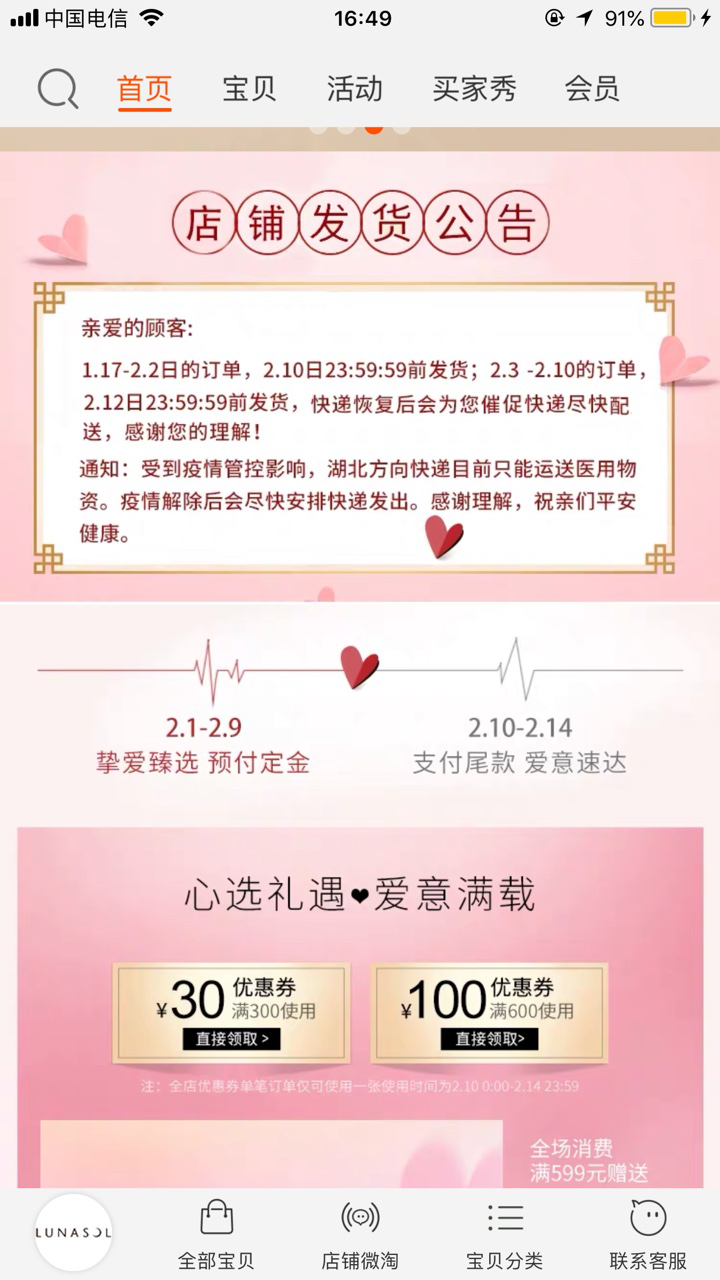Screen dimensions: 720x1280
Task: Claim the ¥30 coupon 直接领取
Action: (x=231, y=1039)
